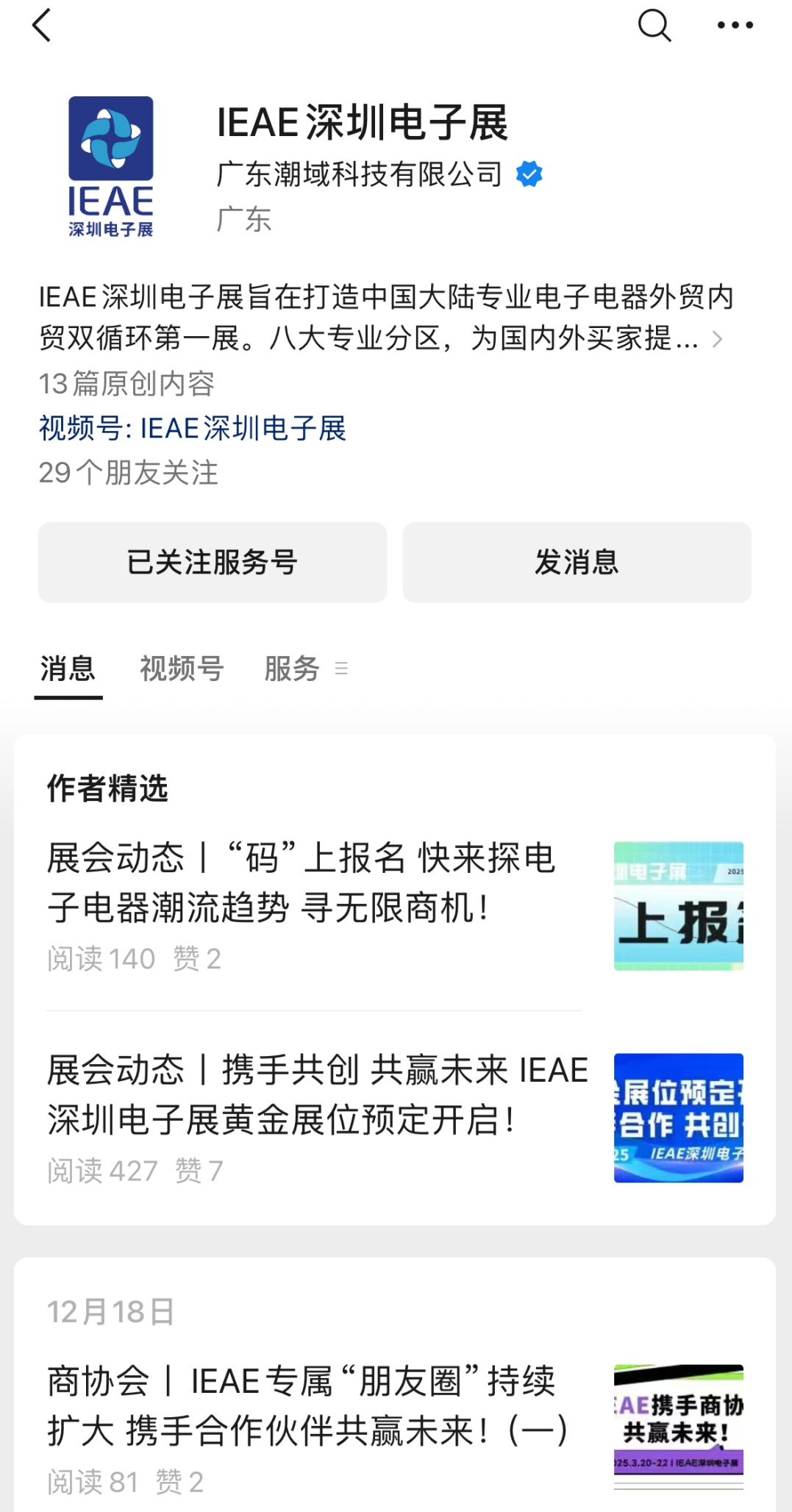Open search for this account
Image resolution: width=792 pixels, height=1512 pixels.
[654, 26]
